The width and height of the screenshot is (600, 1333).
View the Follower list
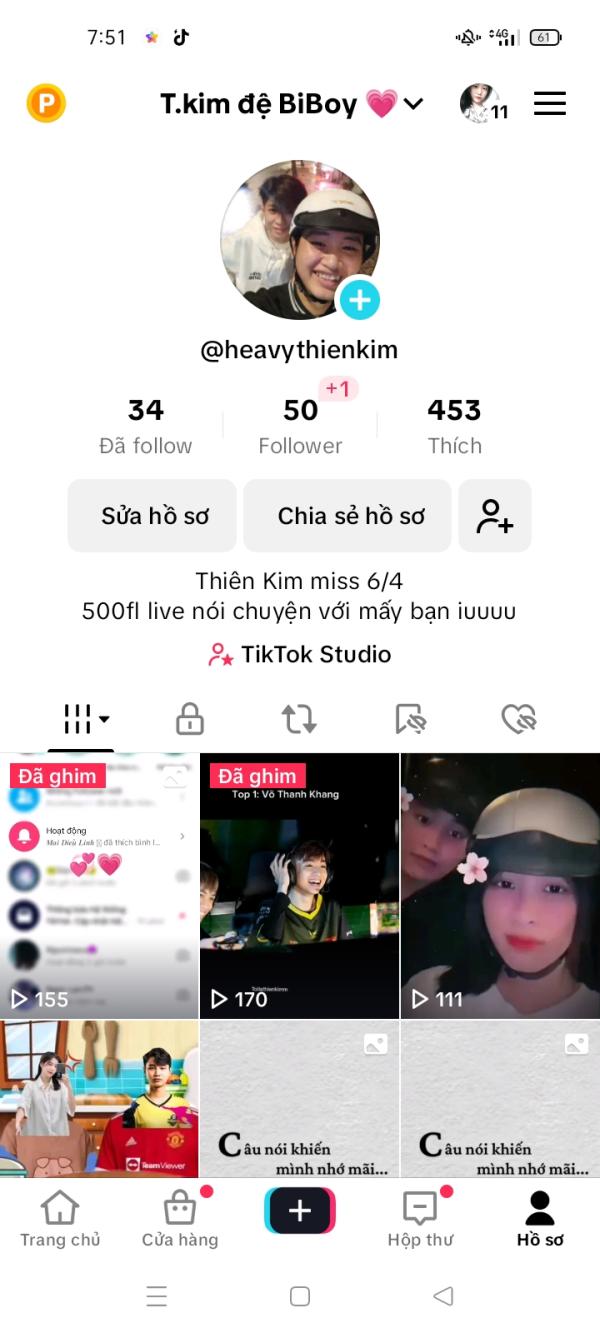click(x=300, y=426)
